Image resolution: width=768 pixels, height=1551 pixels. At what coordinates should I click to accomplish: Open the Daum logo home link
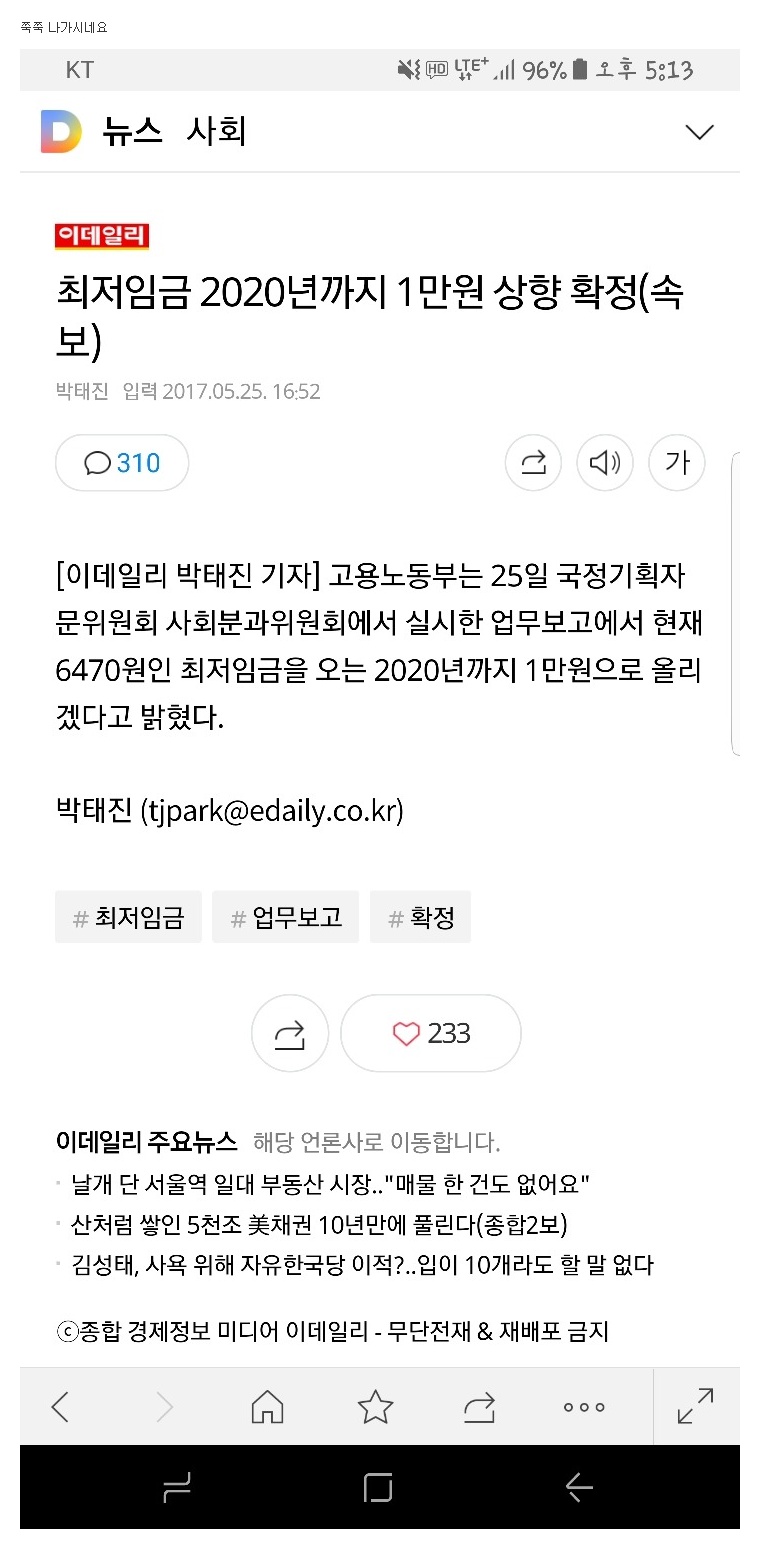point(61,131)
